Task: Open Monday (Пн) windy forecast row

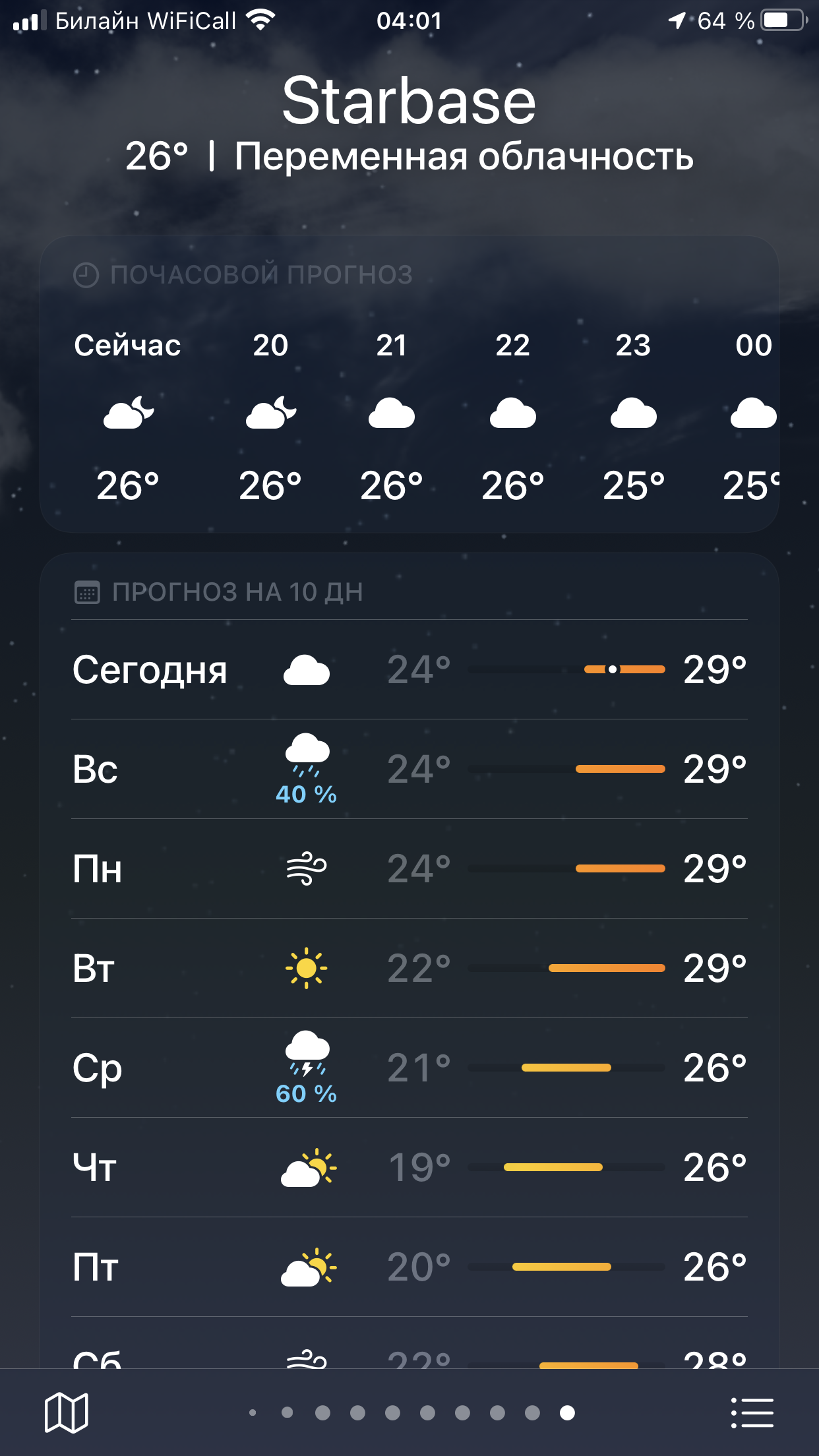Action: point(409,868)
